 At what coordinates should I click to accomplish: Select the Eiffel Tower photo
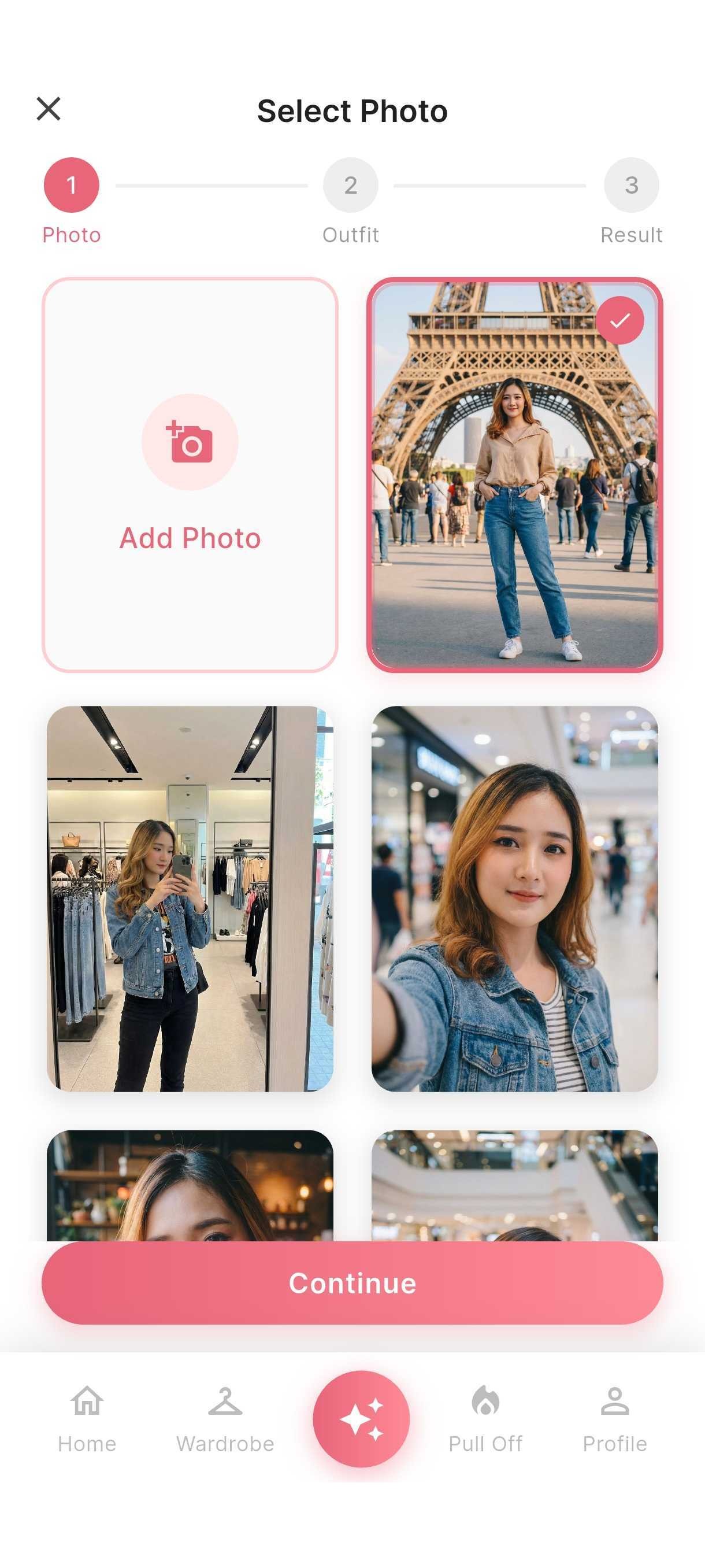[x=515, y=475]
